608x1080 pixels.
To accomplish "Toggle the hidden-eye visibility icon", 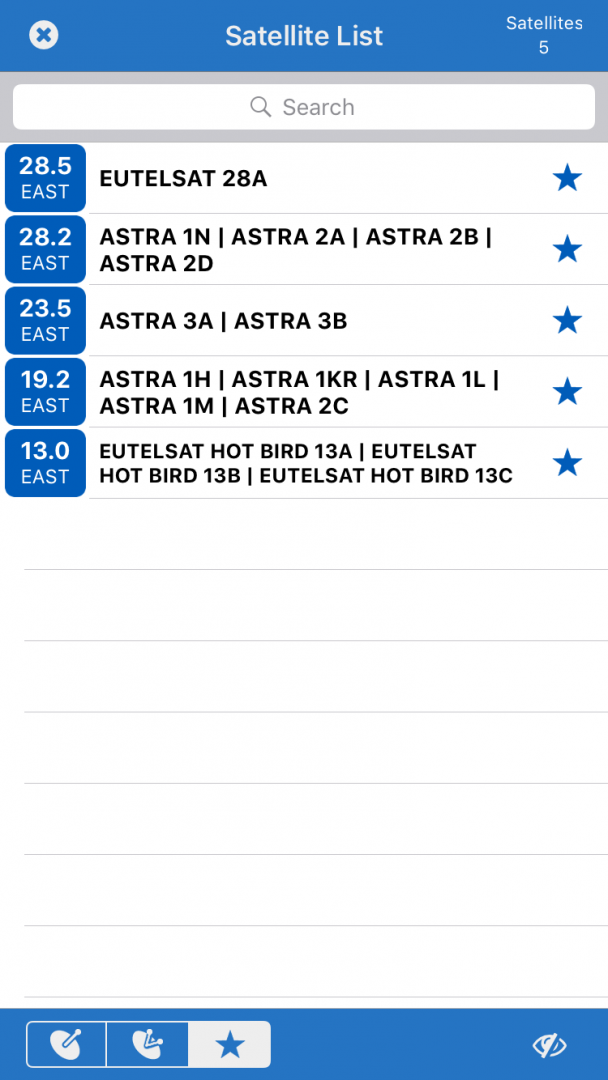I will click(549, 1046).
